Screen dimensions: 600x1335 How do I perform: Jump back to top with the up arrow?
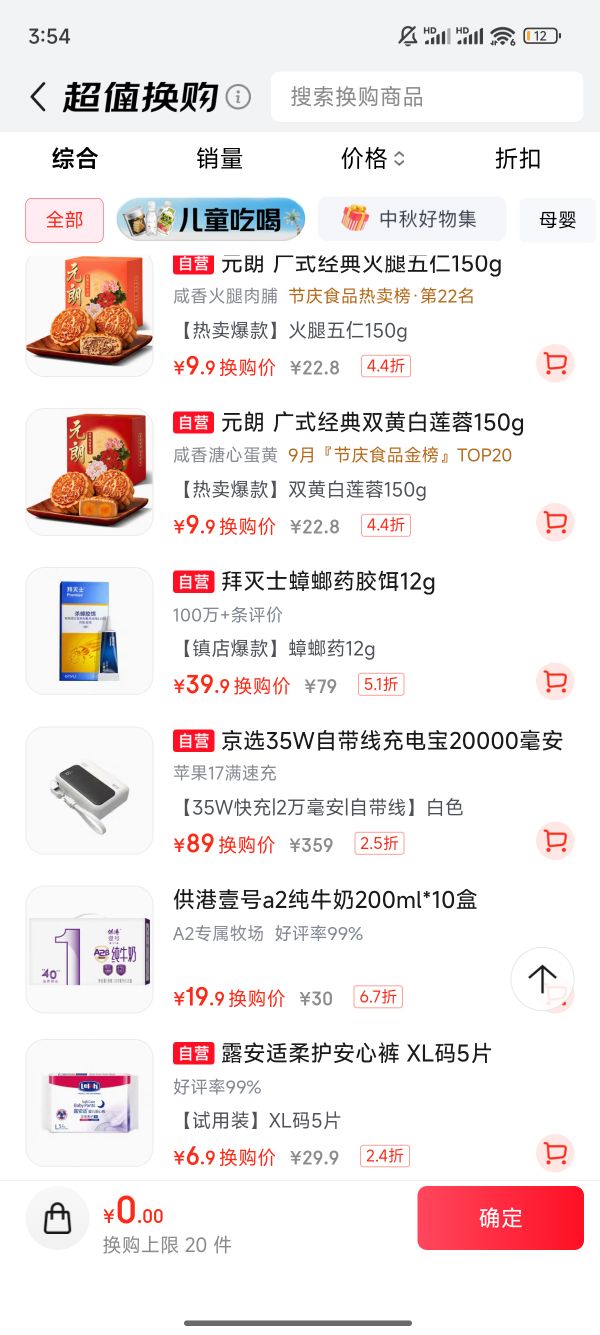point(542,979)
